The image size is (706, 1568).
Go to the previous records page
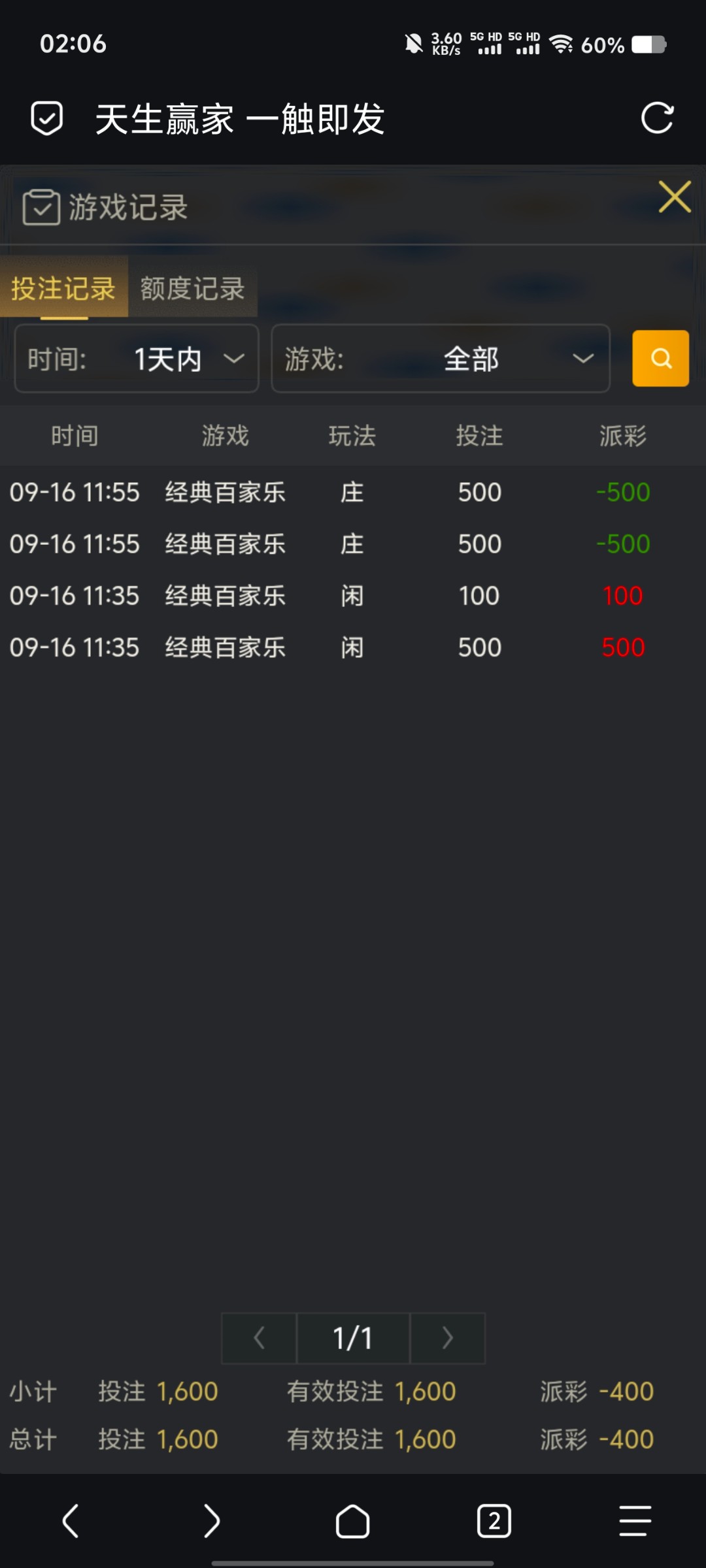259,1338
